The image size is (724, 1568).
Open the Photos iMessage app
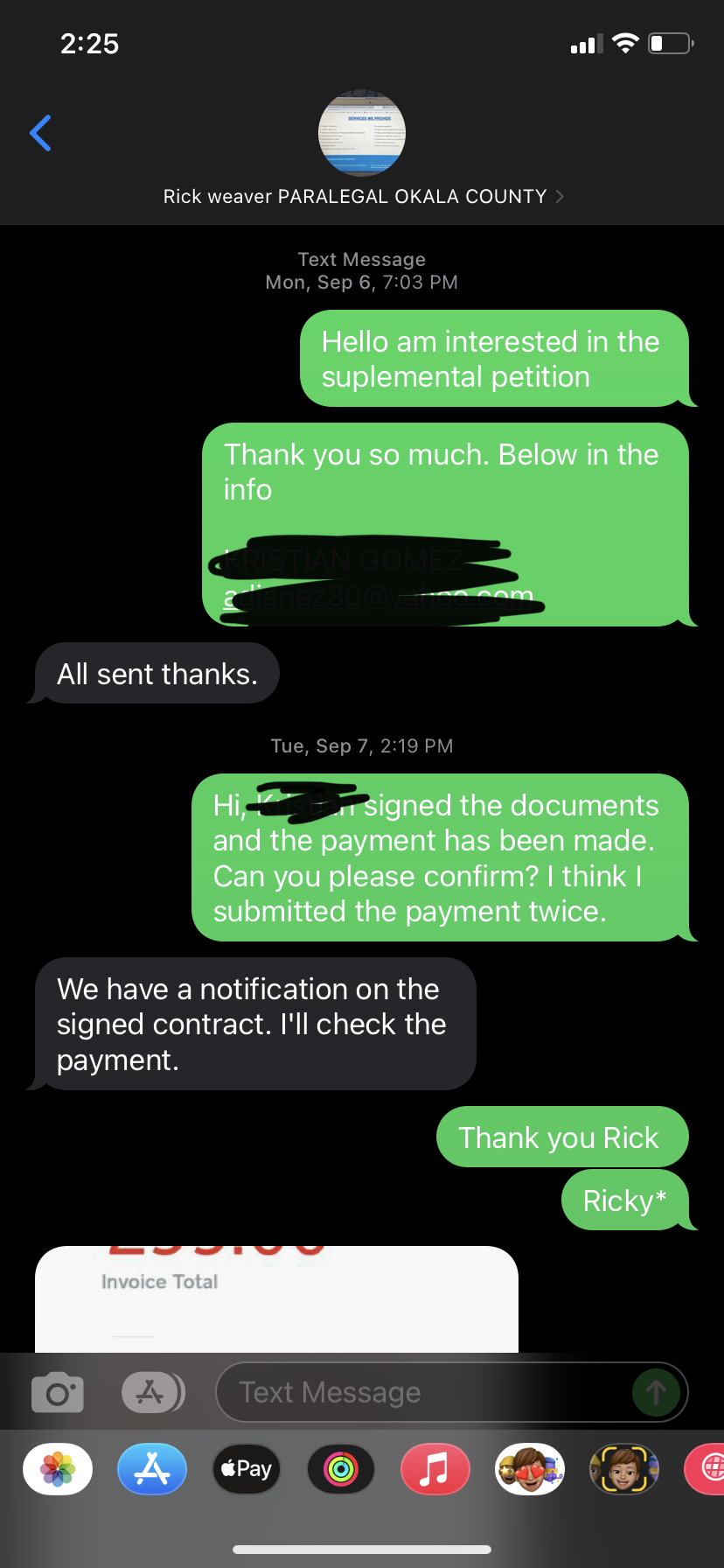[58, 1469]
